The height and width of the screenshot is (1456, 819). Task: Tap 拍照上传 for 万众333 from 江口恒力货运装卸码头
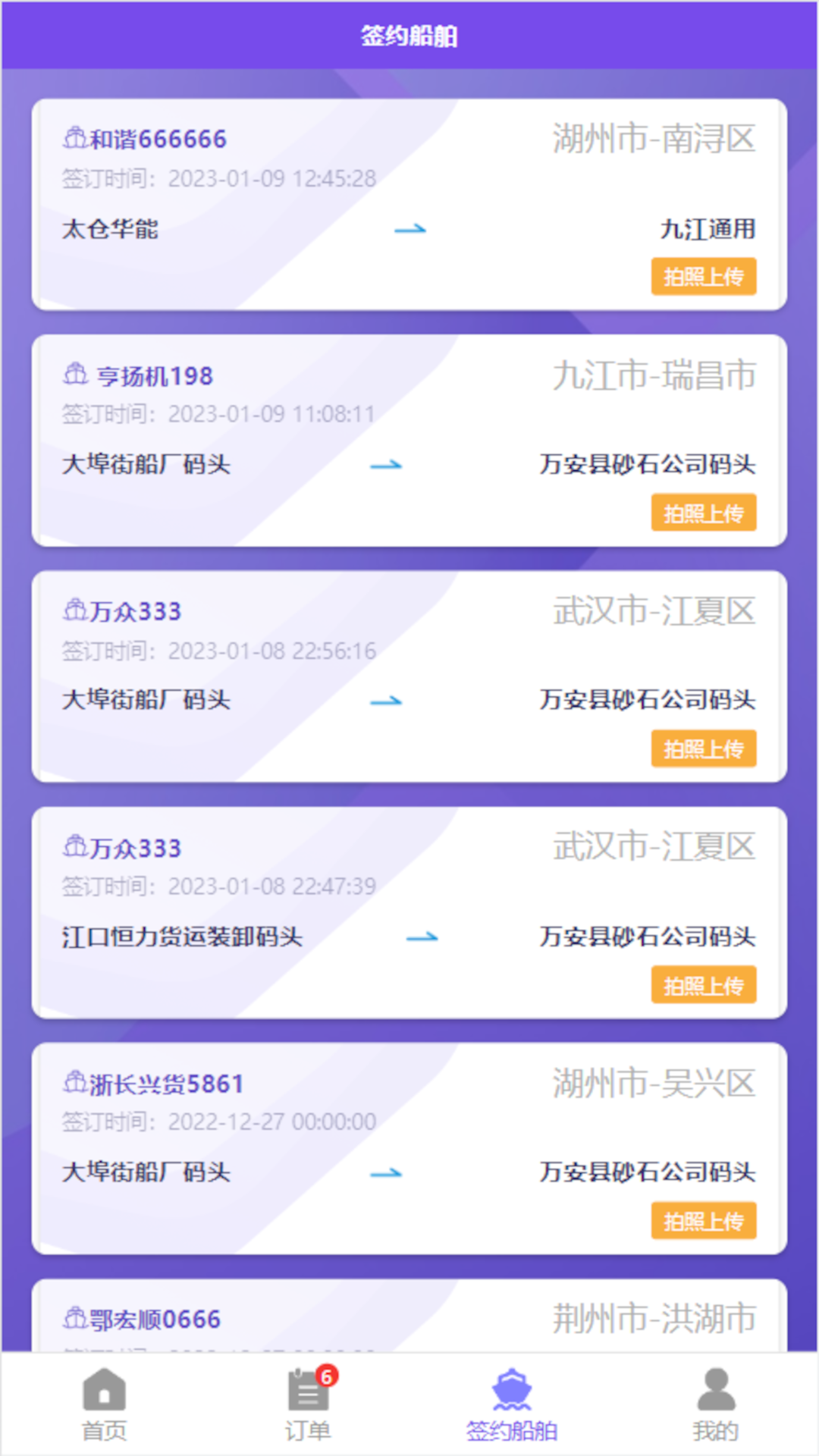pos(703,985)
